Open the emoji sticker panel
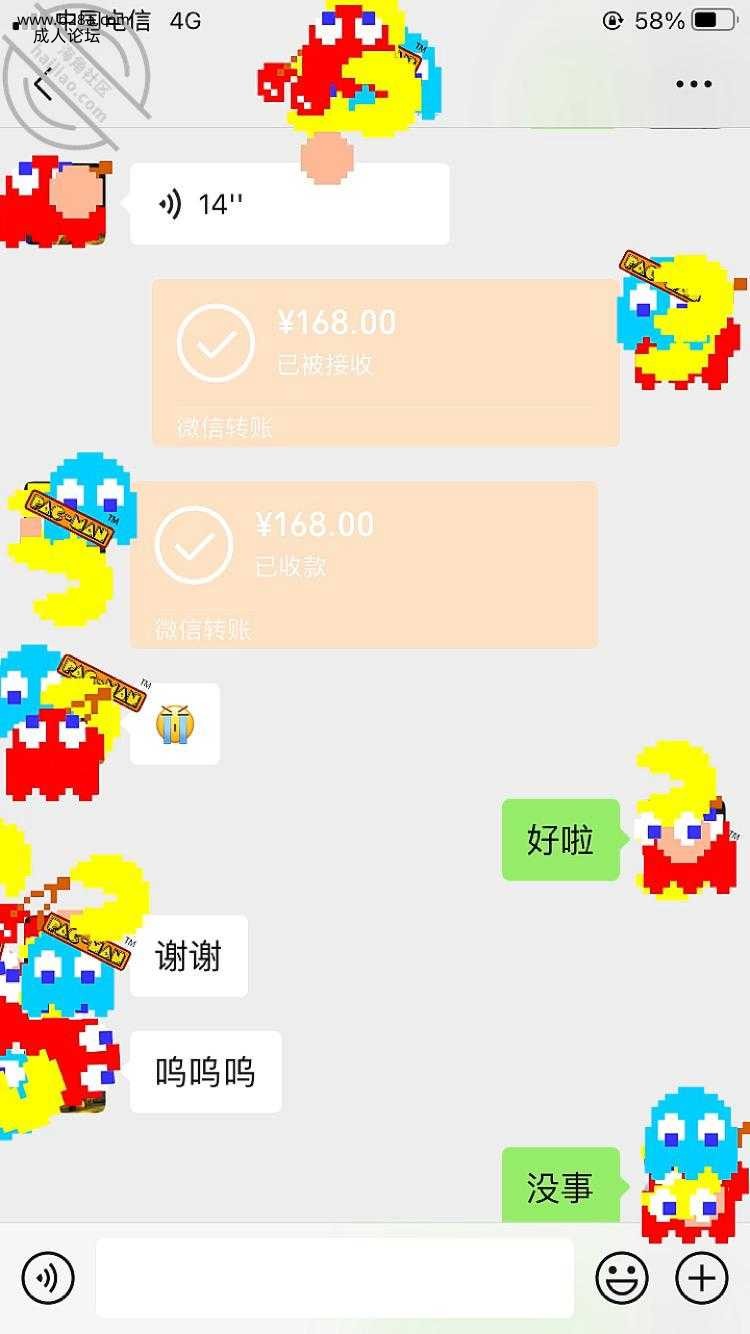This screenshot has height=1334, width=750. click(x=622, y=1277)
